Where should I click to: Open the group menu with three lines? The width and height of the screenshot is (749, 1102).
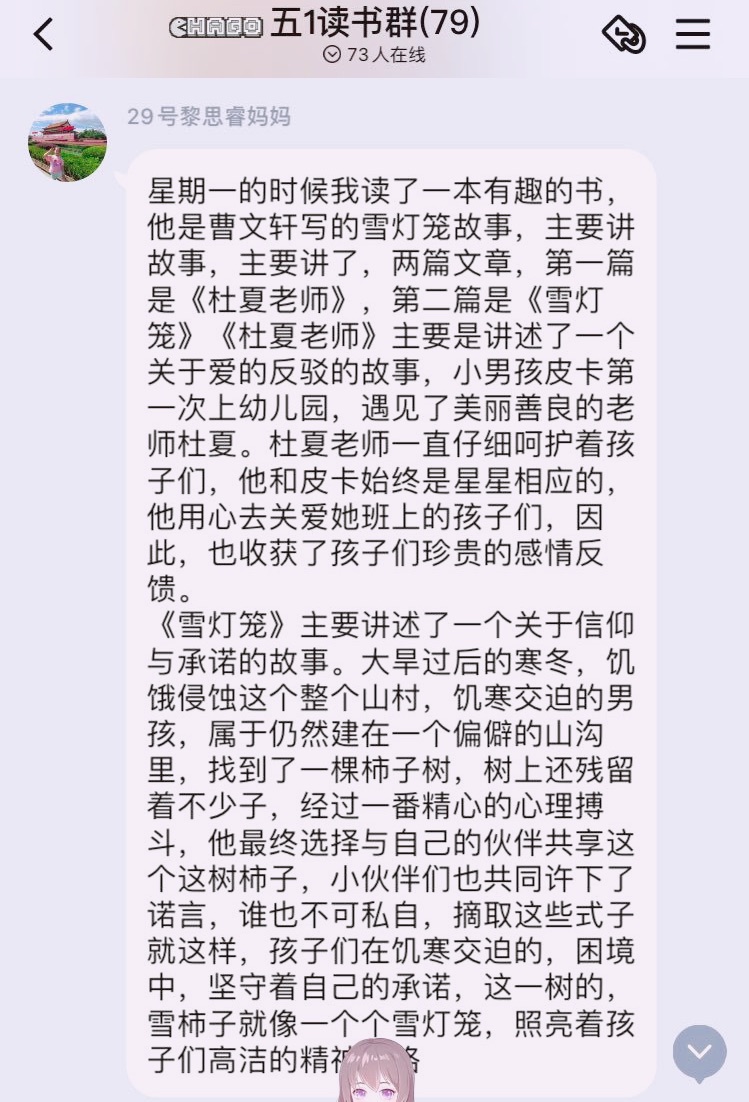(x=692, y=35)
